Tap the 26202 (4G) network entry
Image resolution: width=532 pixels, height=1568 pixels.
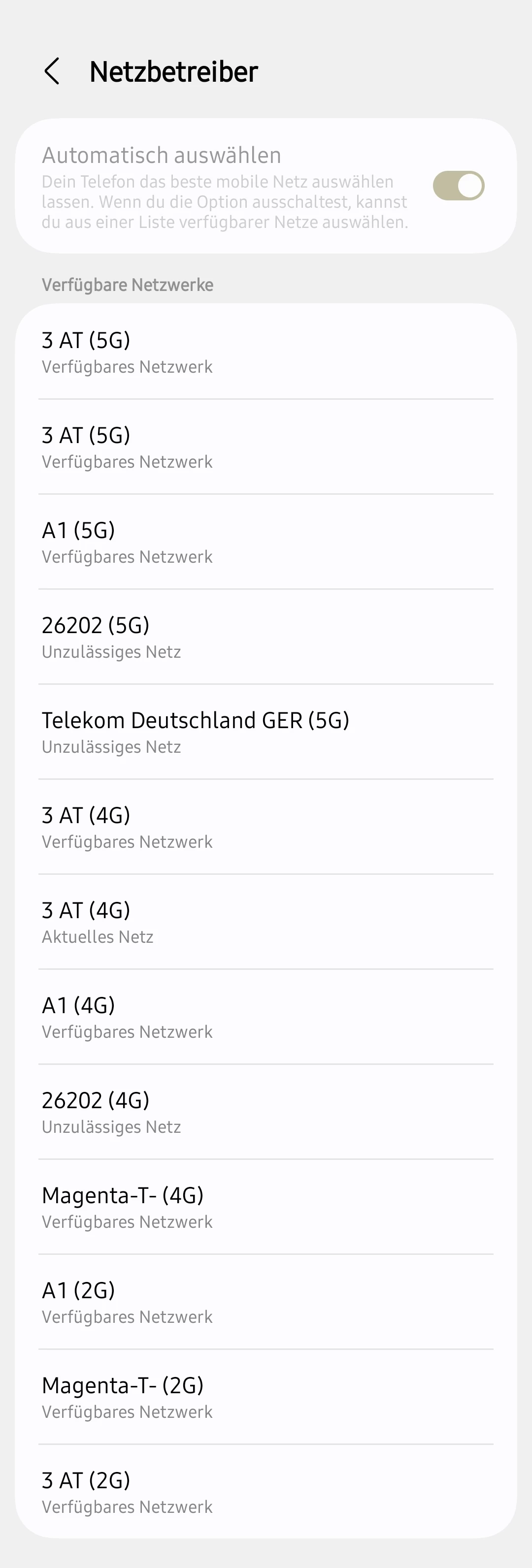click(x=266, y=1112)
